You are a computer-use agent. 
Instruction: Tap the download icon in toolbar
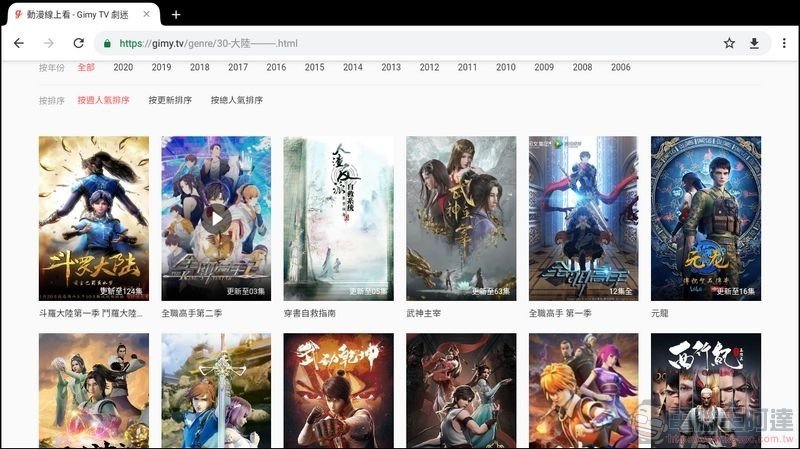[754, 43]
